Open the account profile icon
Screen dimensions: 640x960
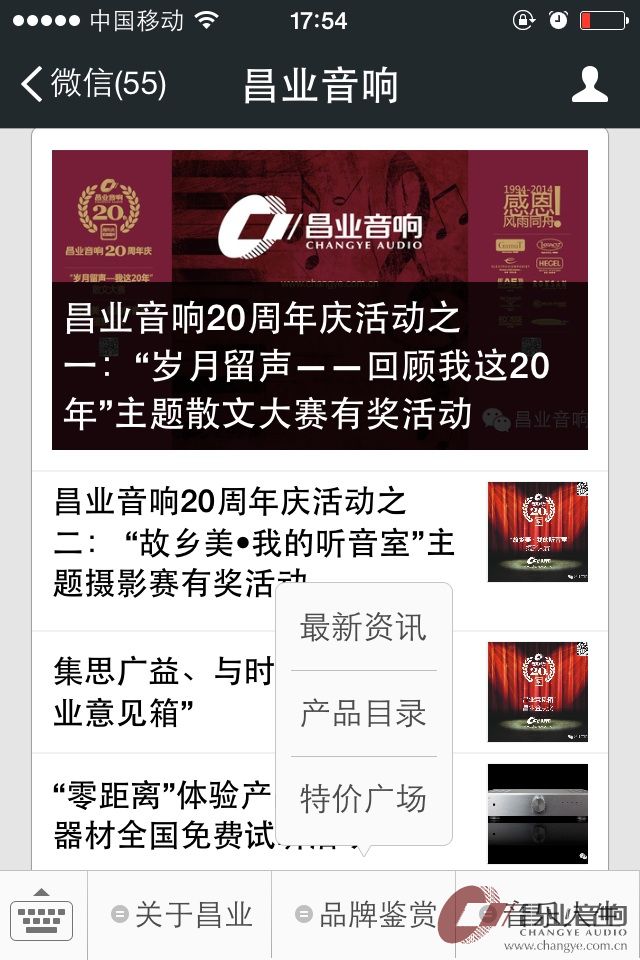(589, 84)
